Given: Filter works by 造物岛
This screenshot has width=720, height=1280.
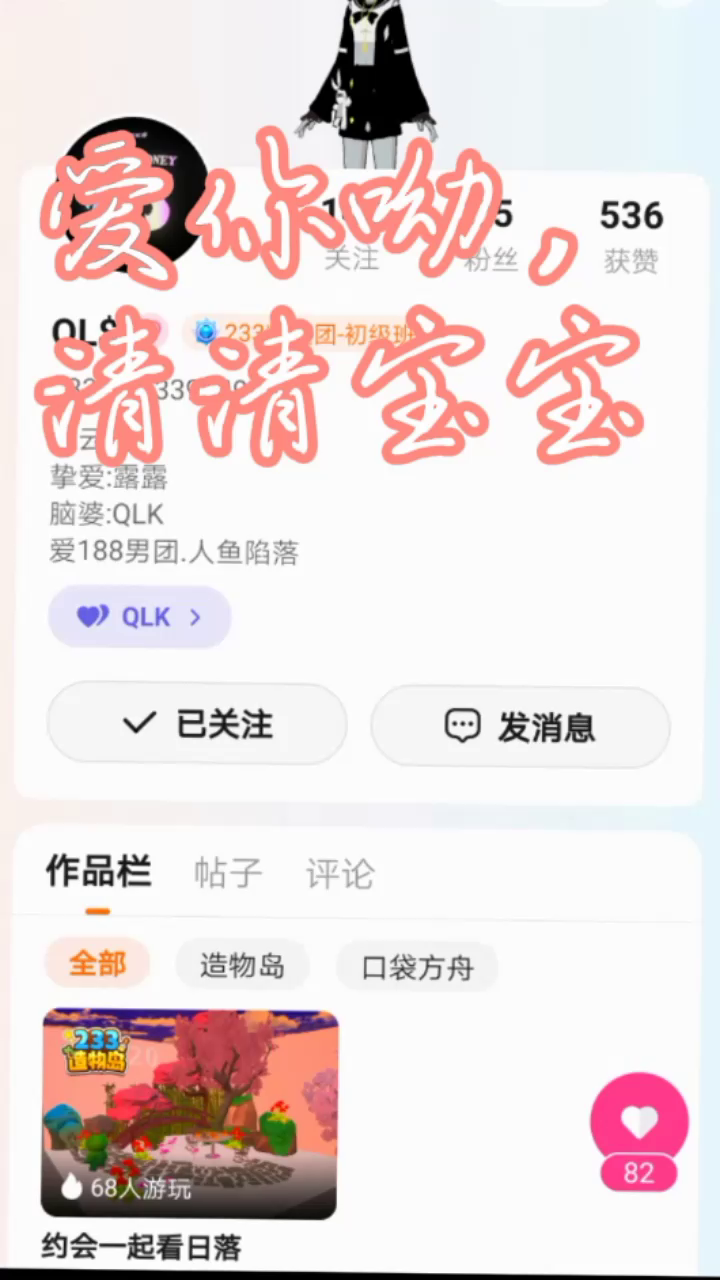Looking at the screenshot, I should 242,966.
